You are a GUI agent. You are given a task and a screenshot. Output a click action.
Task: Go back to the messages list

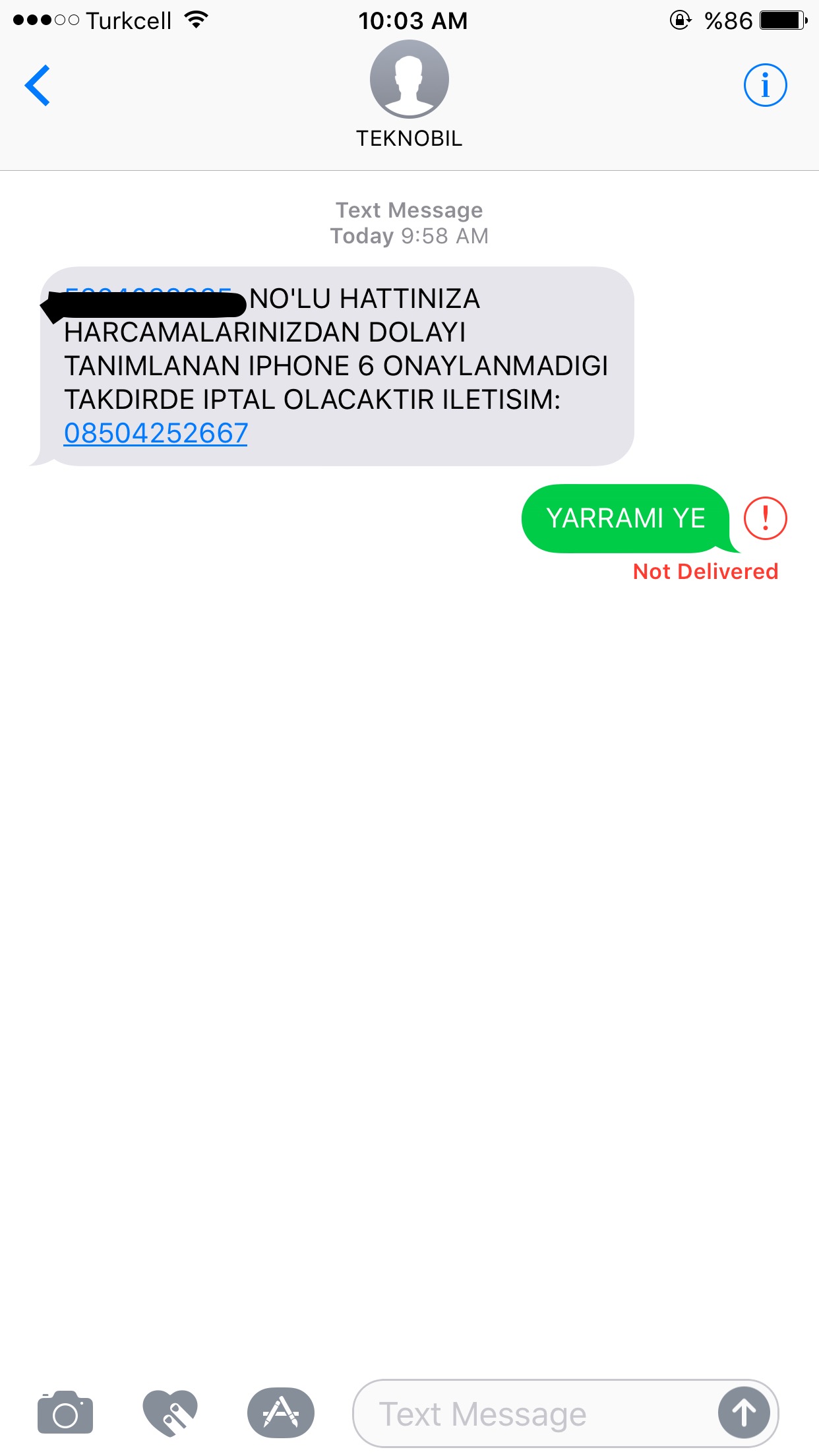pyautogui.click(x=38, y=85)
